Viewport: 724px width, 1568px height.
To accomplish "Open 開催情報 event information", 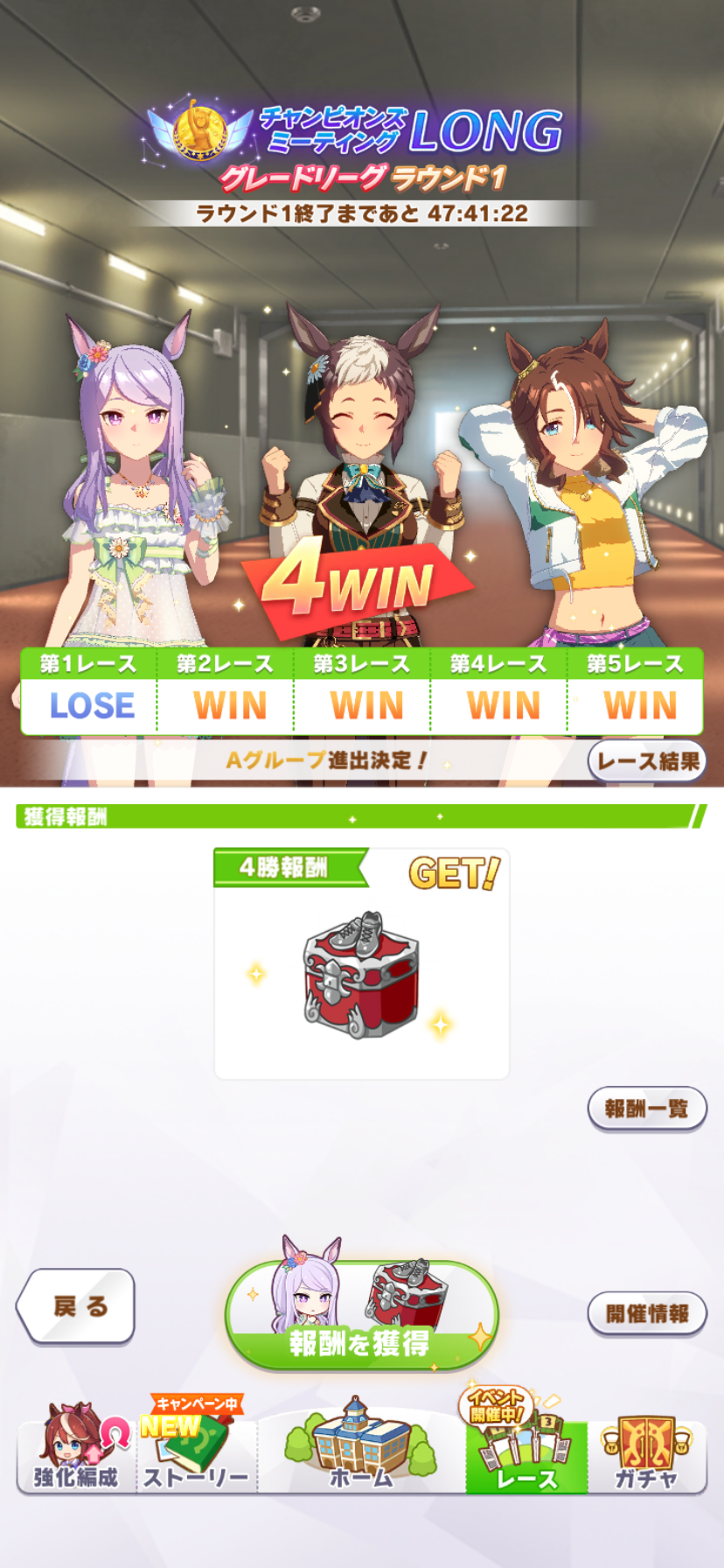I will [647, 1313].
